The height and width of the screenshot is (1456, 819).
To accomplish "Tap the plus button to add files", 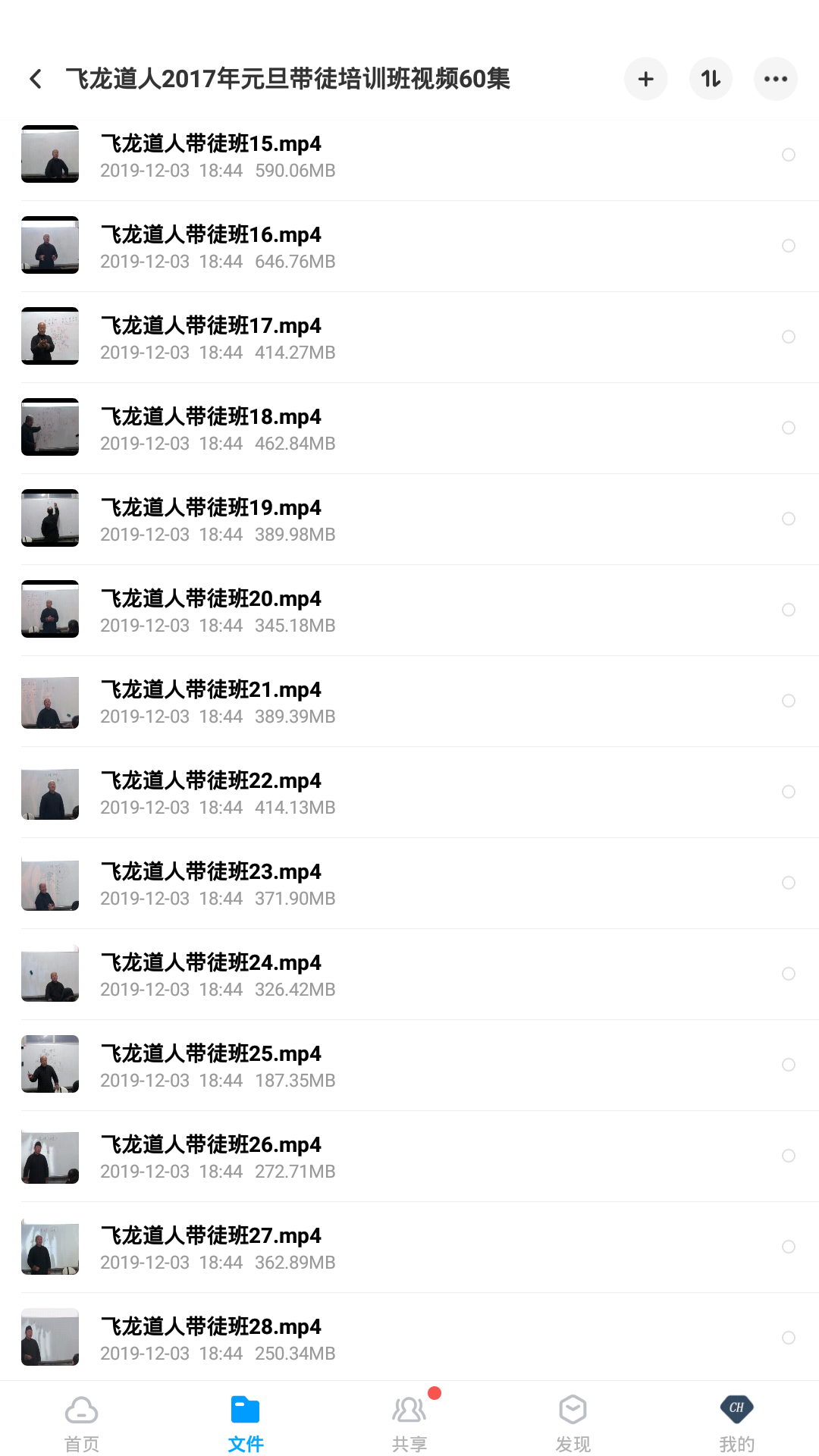I will click(x=645, y=79).
